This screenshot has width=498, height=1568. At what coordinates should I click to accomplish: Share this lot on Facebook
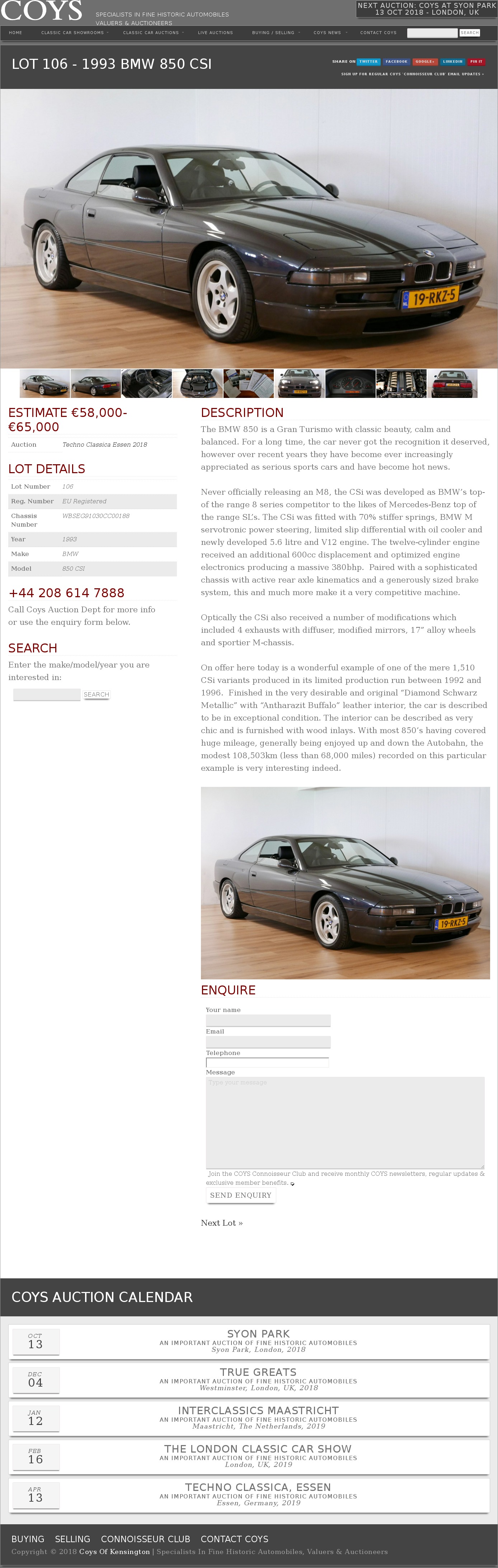click(x=396, y=61)
